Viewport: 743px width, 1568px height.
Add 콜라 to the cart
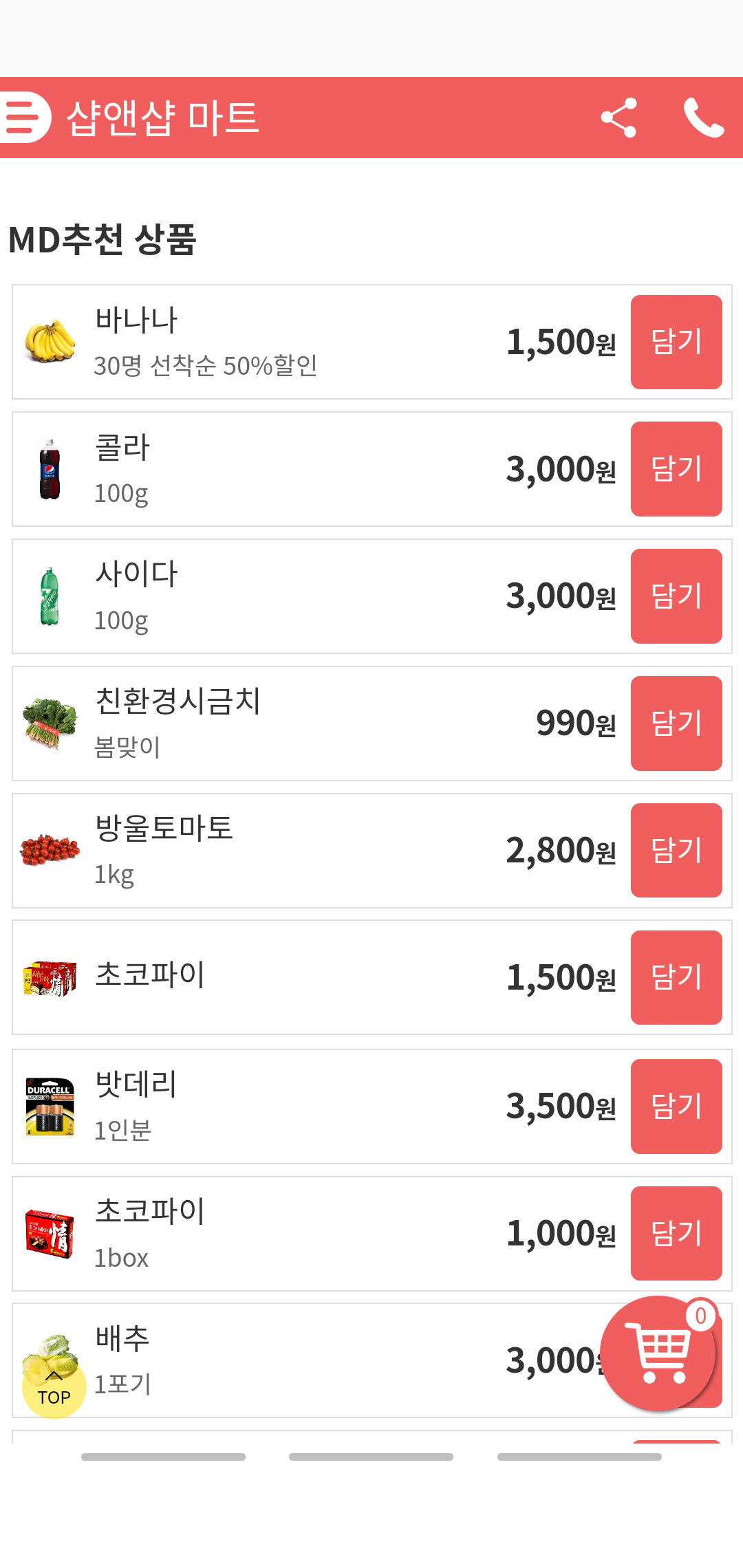coord(676,469)
